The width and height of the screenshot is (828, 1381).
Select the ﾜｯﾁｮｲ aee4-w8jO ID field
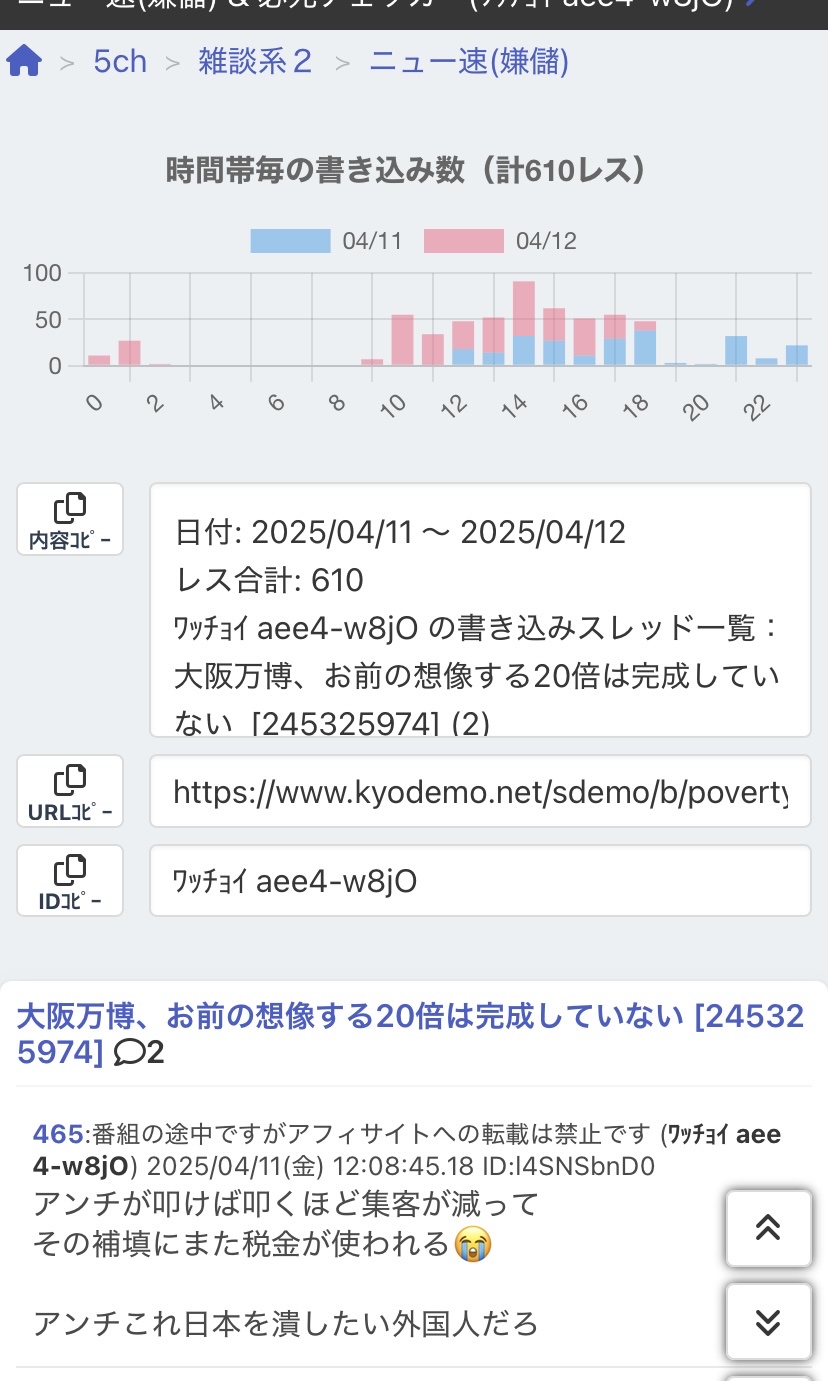pyautogui.click(x=480, y=881)
